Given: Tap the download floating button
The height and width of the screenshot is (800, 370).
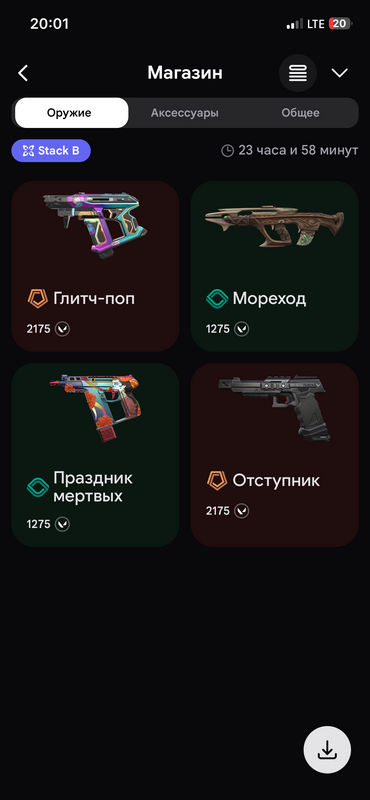Looking at the screenshot, I should [327, 750].
